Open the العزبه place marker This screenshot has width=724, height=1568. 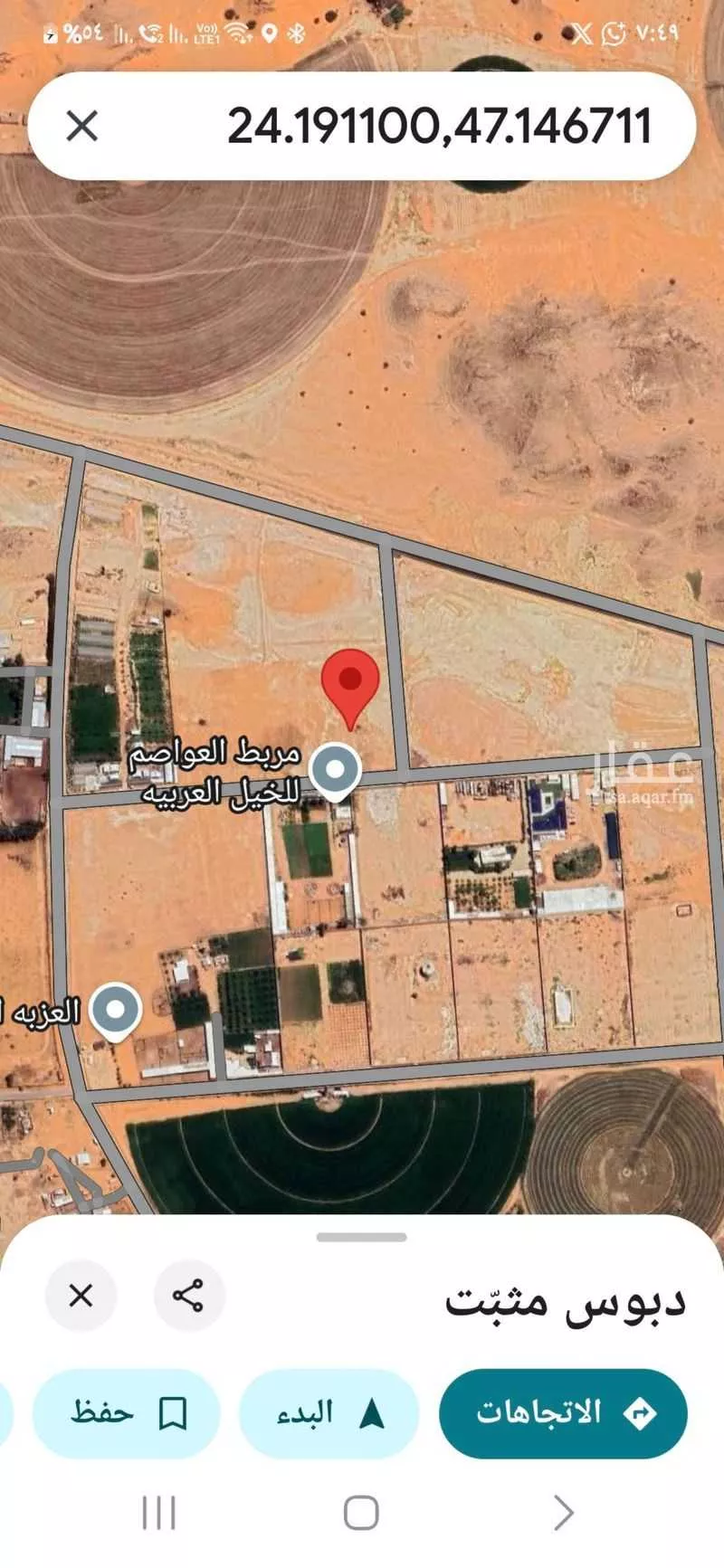point(116,1011)
